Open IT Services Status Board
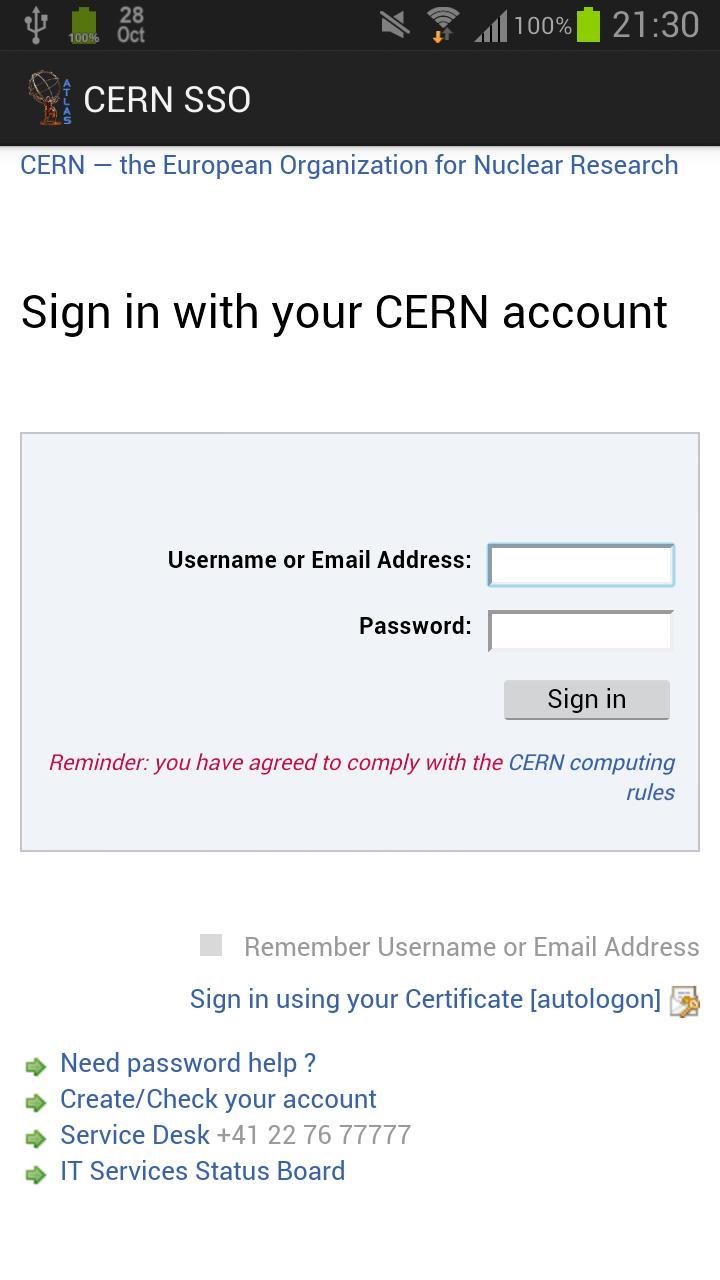Viewport: 720px width, 1280px height. [202, 1171]
